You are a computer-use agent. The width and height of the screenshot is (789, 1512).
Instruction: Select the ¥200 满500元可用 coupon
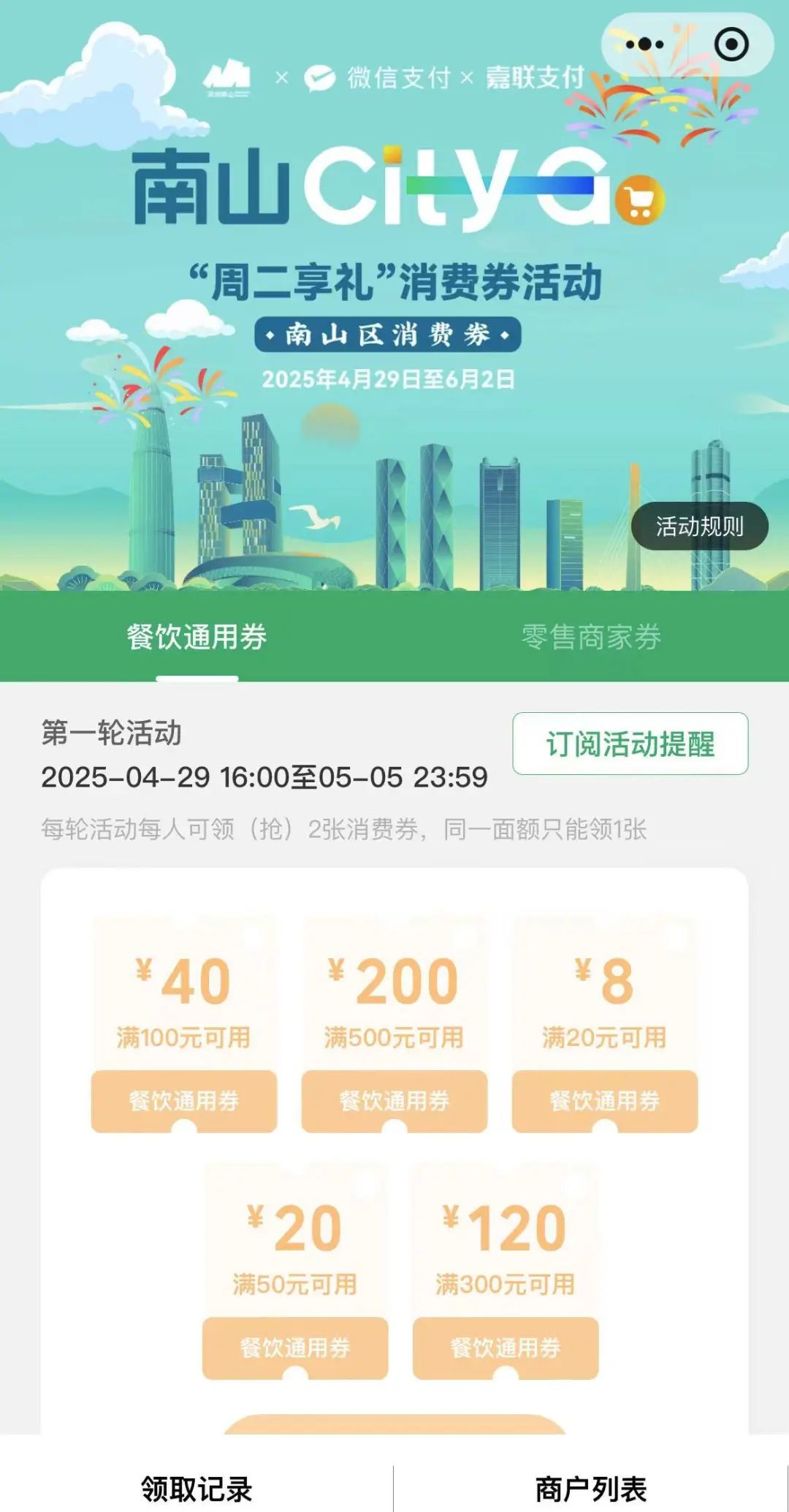[394, 1023]
